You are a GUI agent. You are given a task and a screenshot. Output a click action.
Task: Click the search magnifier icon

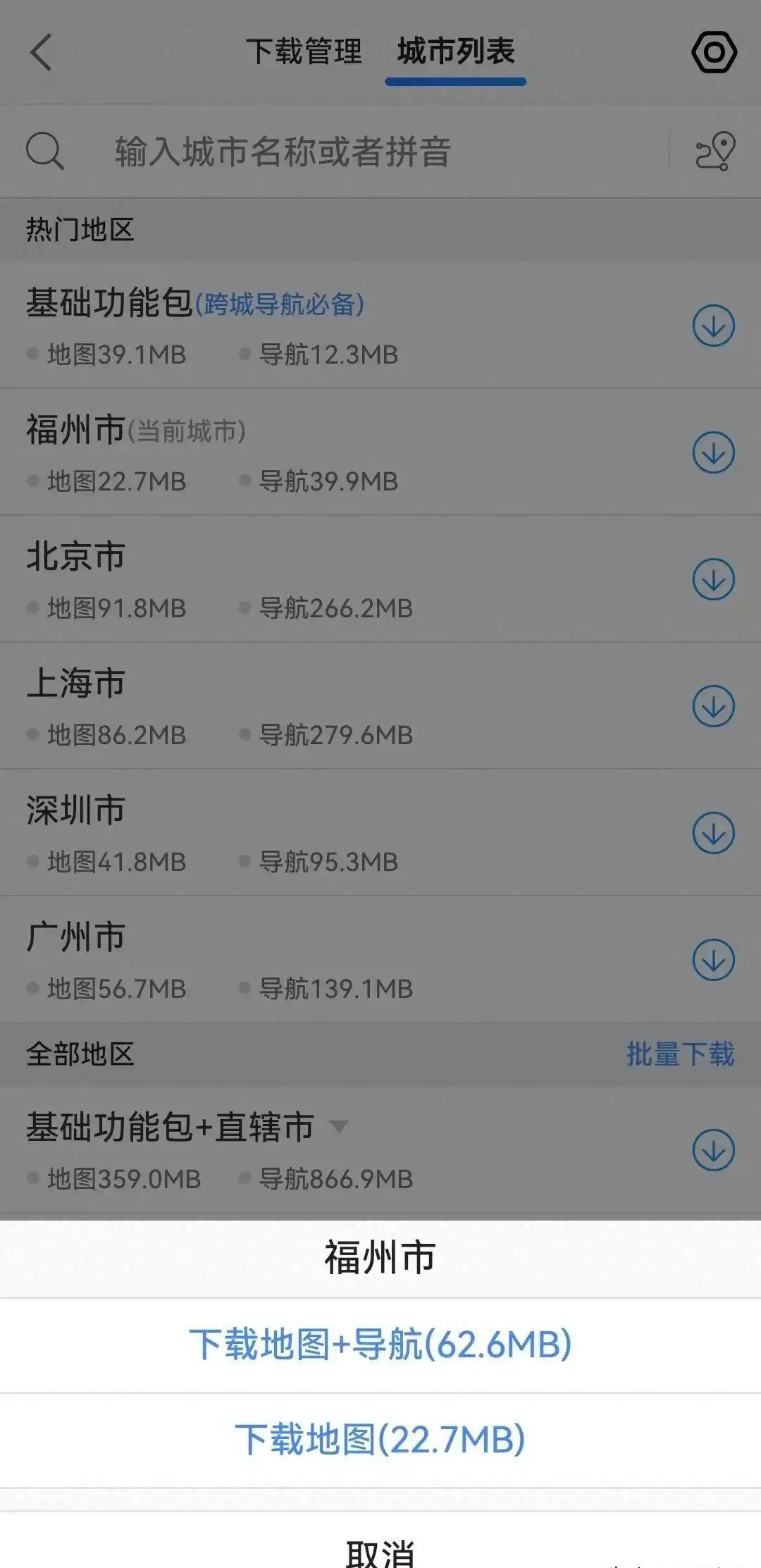click(x=44, y=150)
